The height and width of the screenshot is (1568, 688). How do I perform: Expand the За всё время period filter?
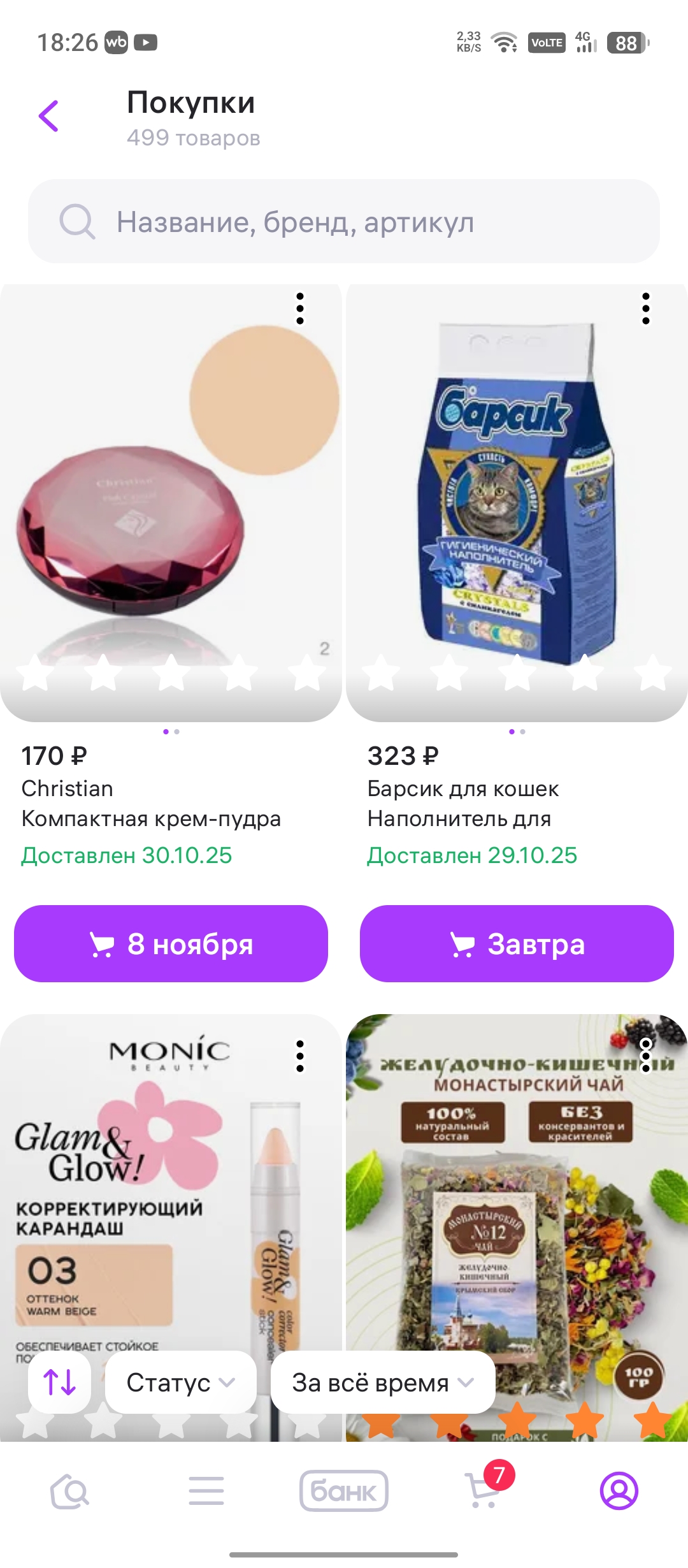tap(383, 1382)
